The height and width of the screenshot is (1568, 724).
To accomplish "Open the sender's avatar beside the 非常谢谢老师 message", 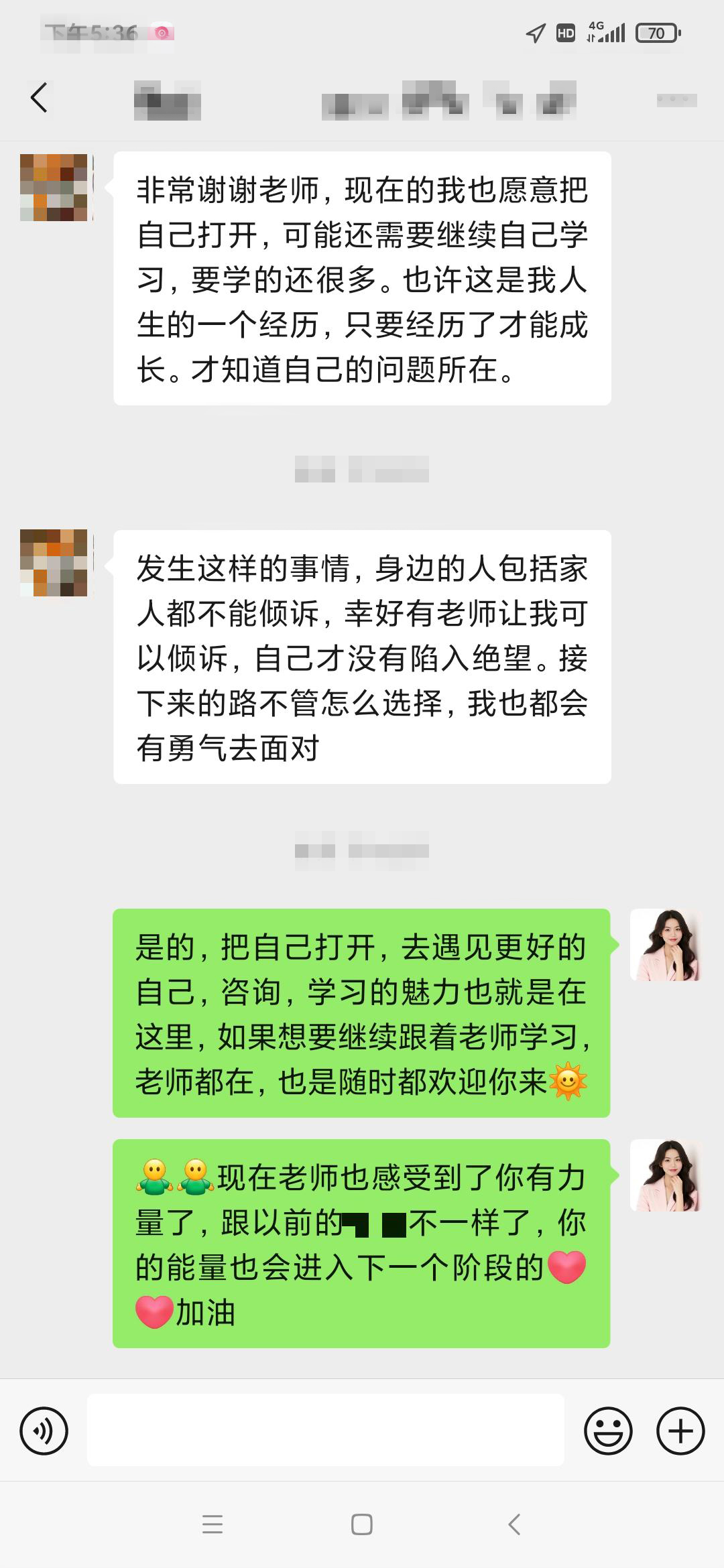I will [54, 188].
